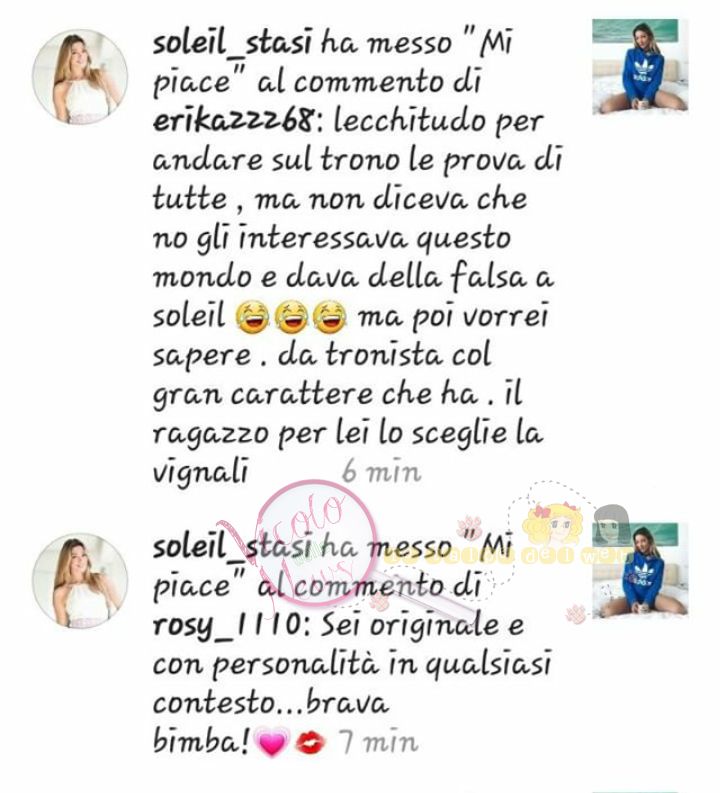Open rosy_1110's profile from the username
Screen dimensions: 720x793
[214, 624]
